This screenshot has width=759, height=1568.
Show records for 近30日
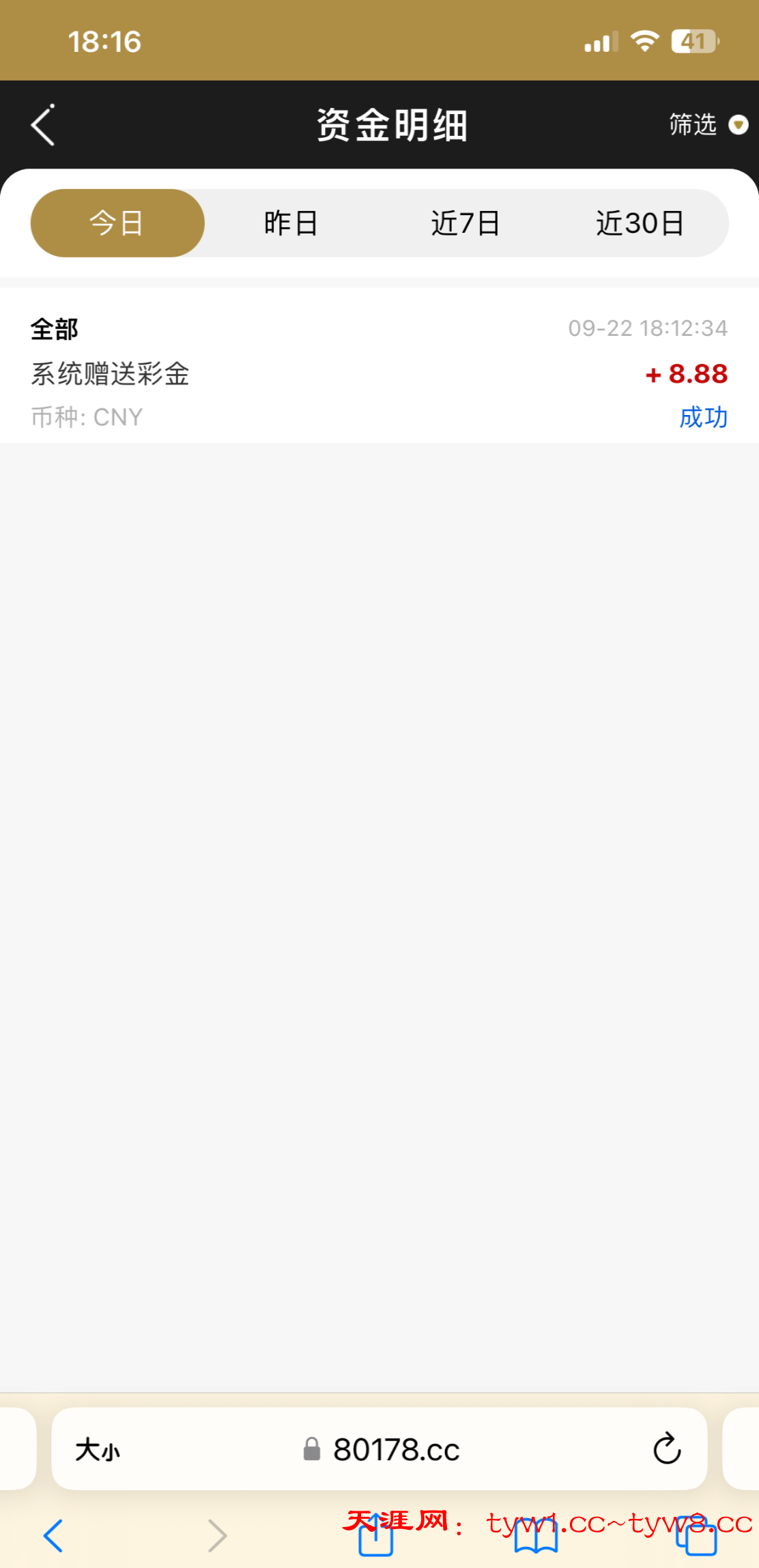(x=640, y=223)
